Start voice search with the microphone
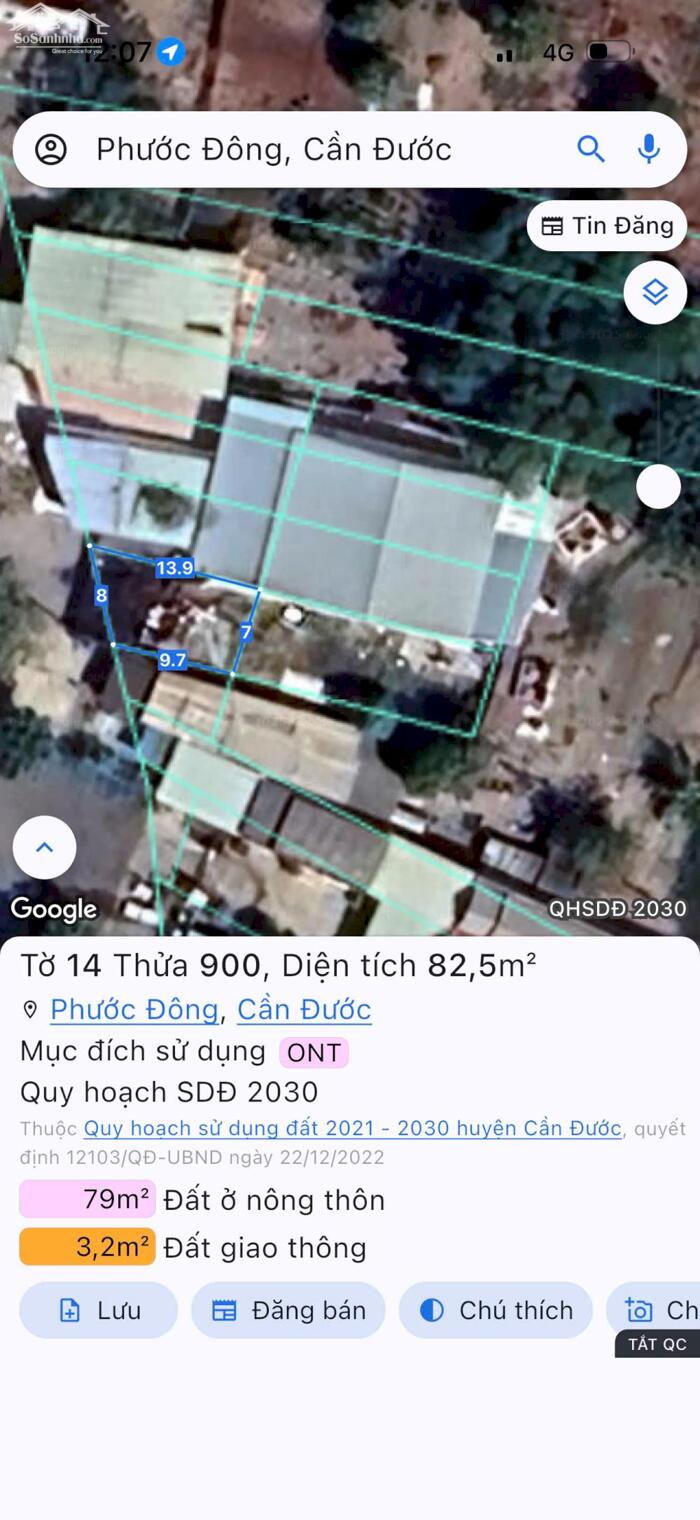 tap(649, 149)
